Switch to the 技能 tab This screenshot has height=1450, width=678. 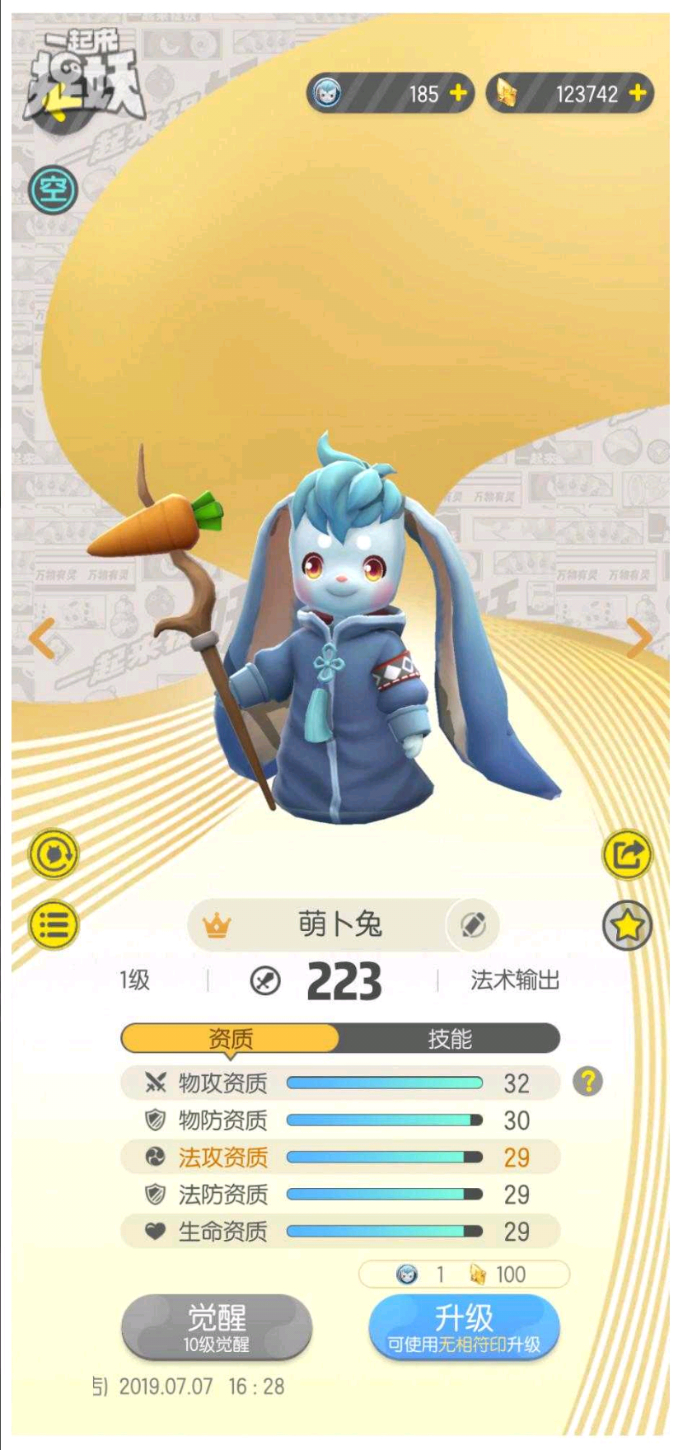click(x=449, y=1039)
